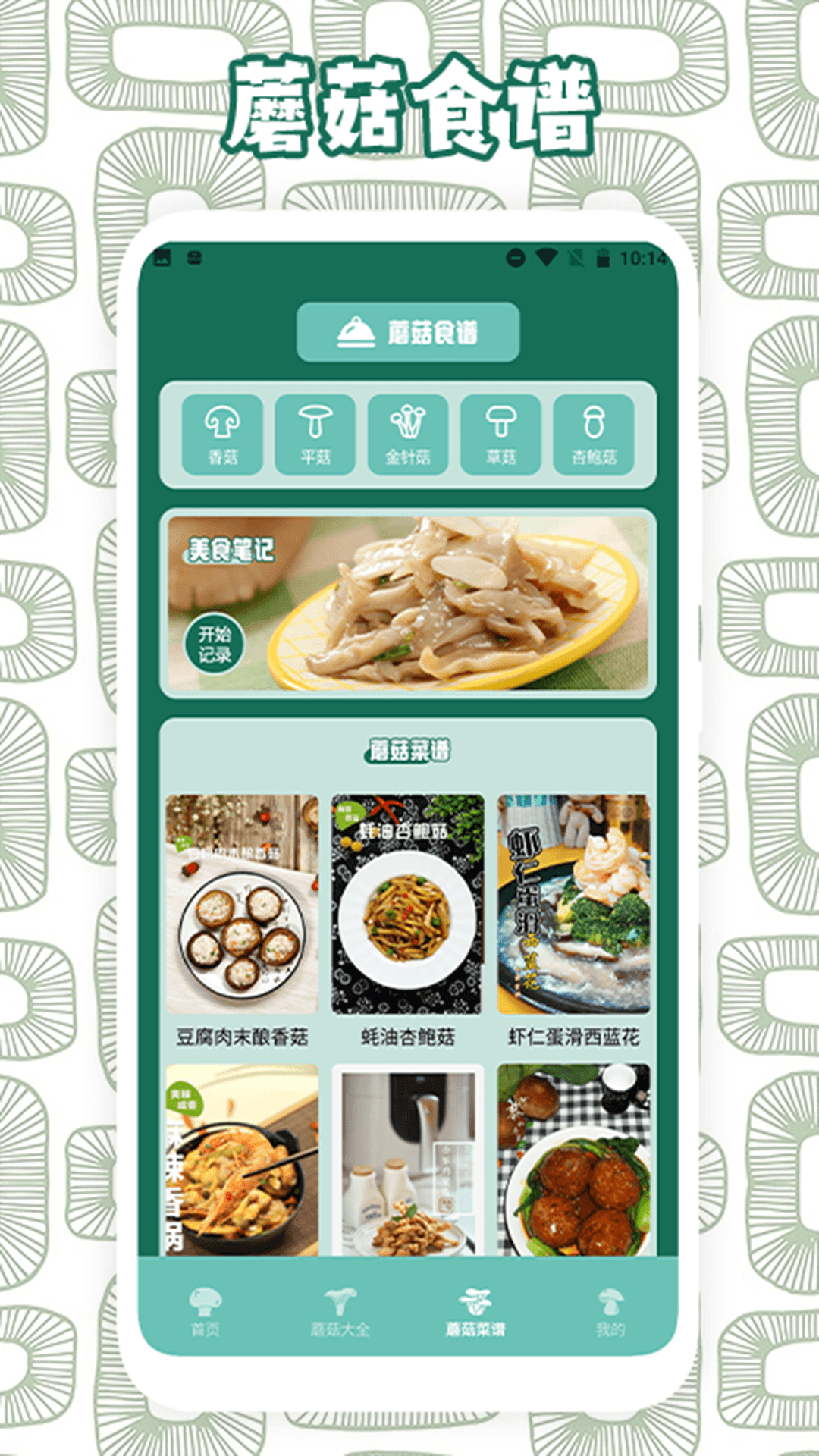Click the battery indicator in the status bar
The width and height of the screenshot is (819, 1456).
[604, 257]
